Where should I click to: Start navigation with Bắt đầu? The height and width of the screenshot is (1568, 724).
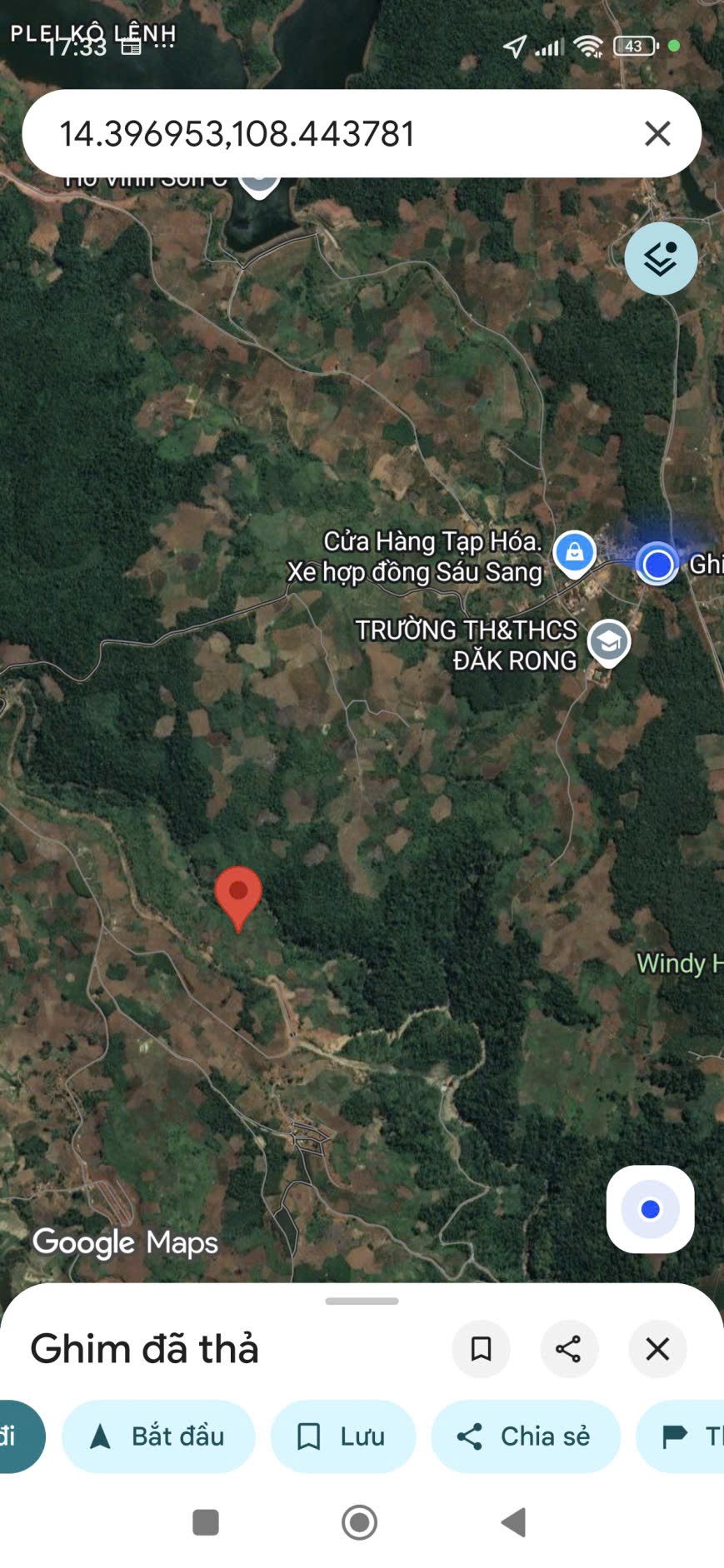pos(158,1436)
